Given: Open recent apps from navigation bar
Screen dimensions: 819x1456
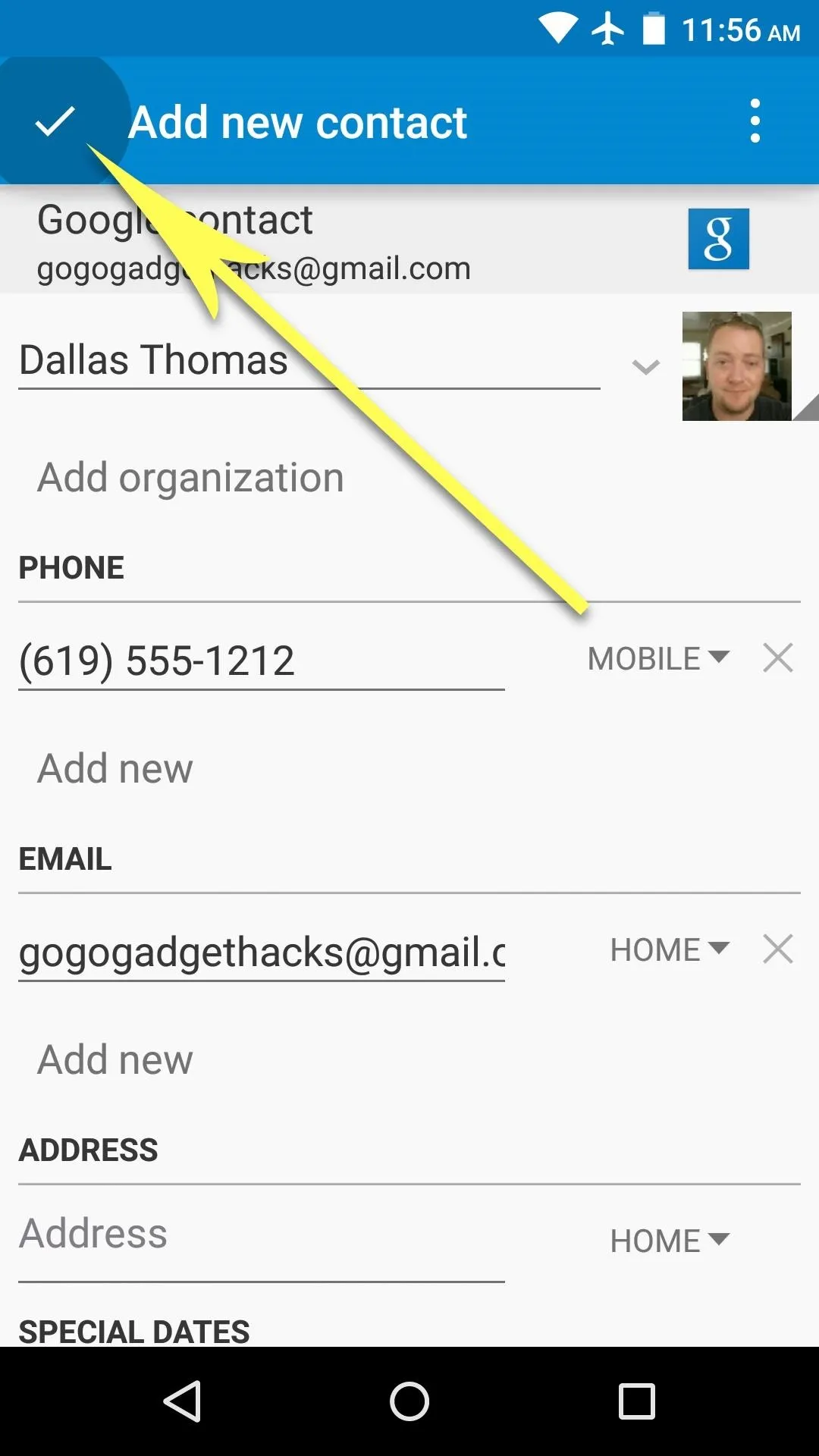Looking at the screenshot, I should click(x=636, y=1401).
